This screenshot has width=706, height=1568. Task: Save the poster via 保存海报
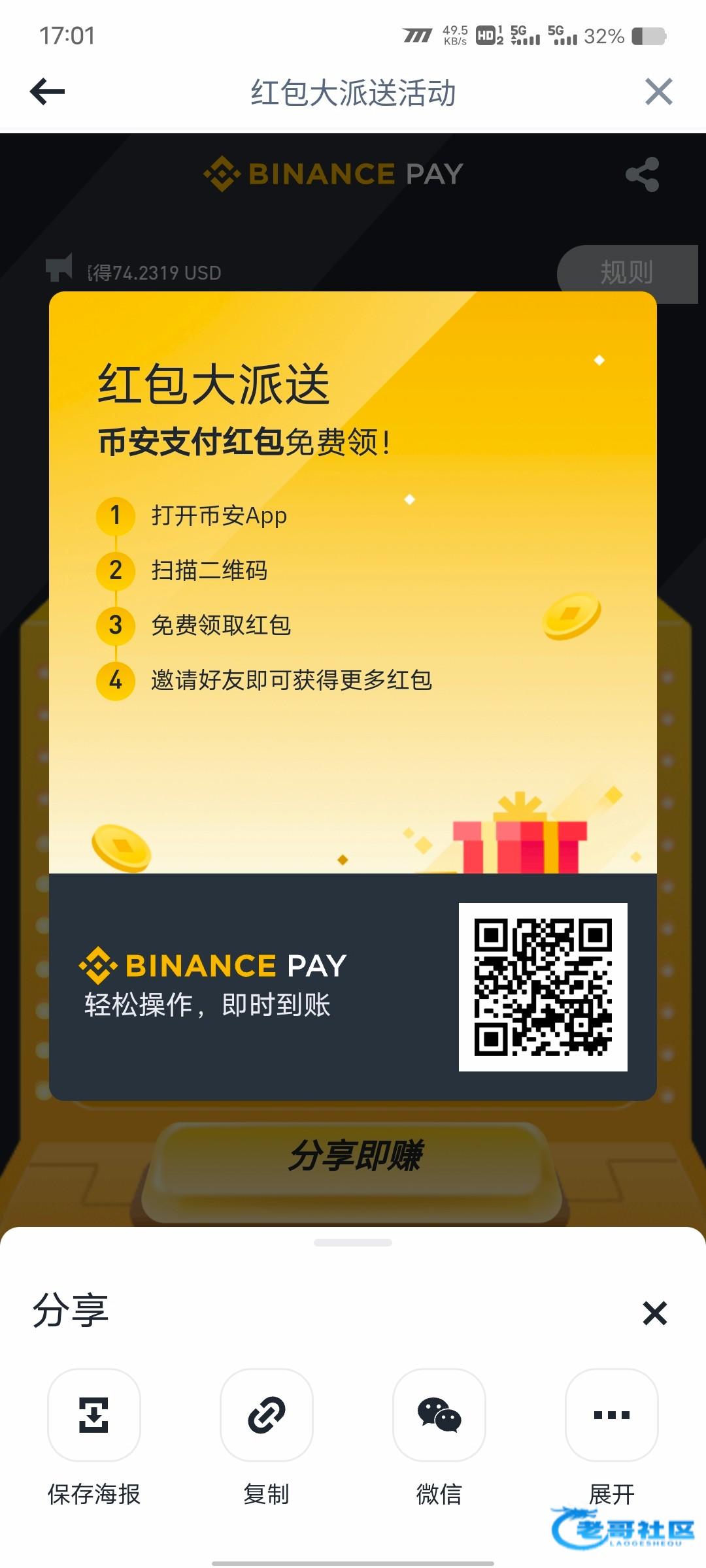coord(94,1415)
